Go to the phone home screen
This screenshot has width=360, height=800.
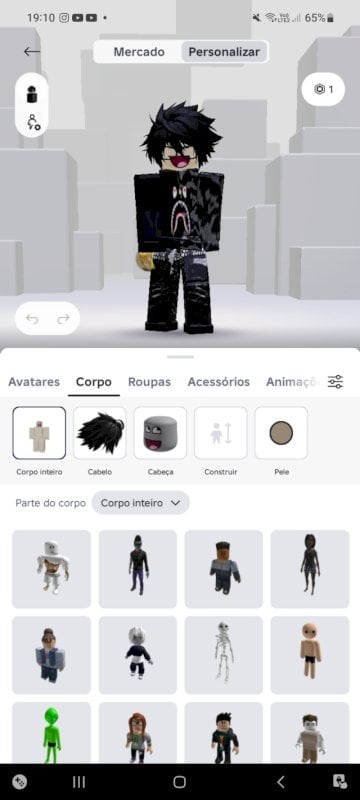179,782
